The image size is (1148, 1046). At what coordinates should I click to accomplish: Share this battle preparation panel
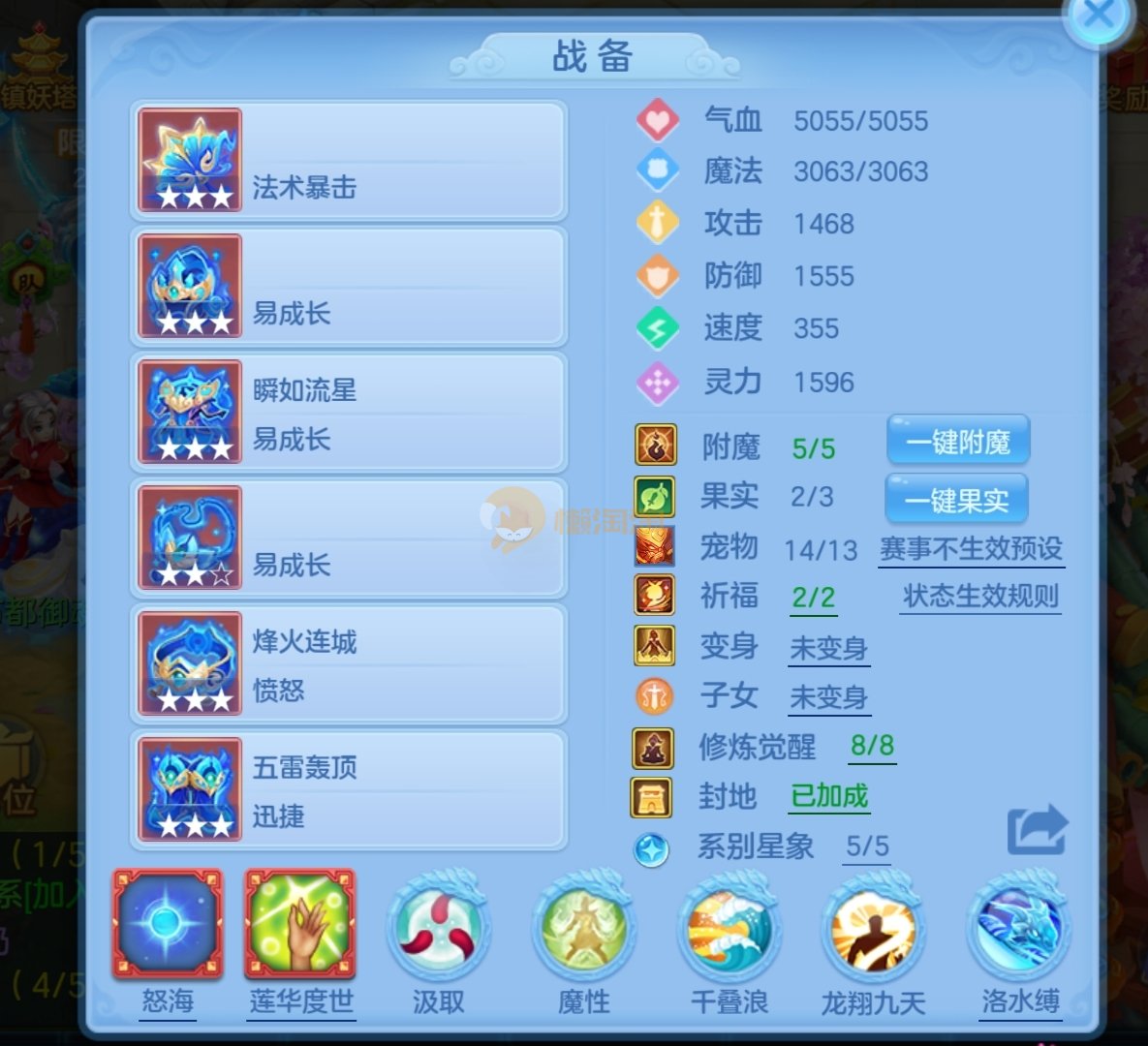(x=1037, y=832)
